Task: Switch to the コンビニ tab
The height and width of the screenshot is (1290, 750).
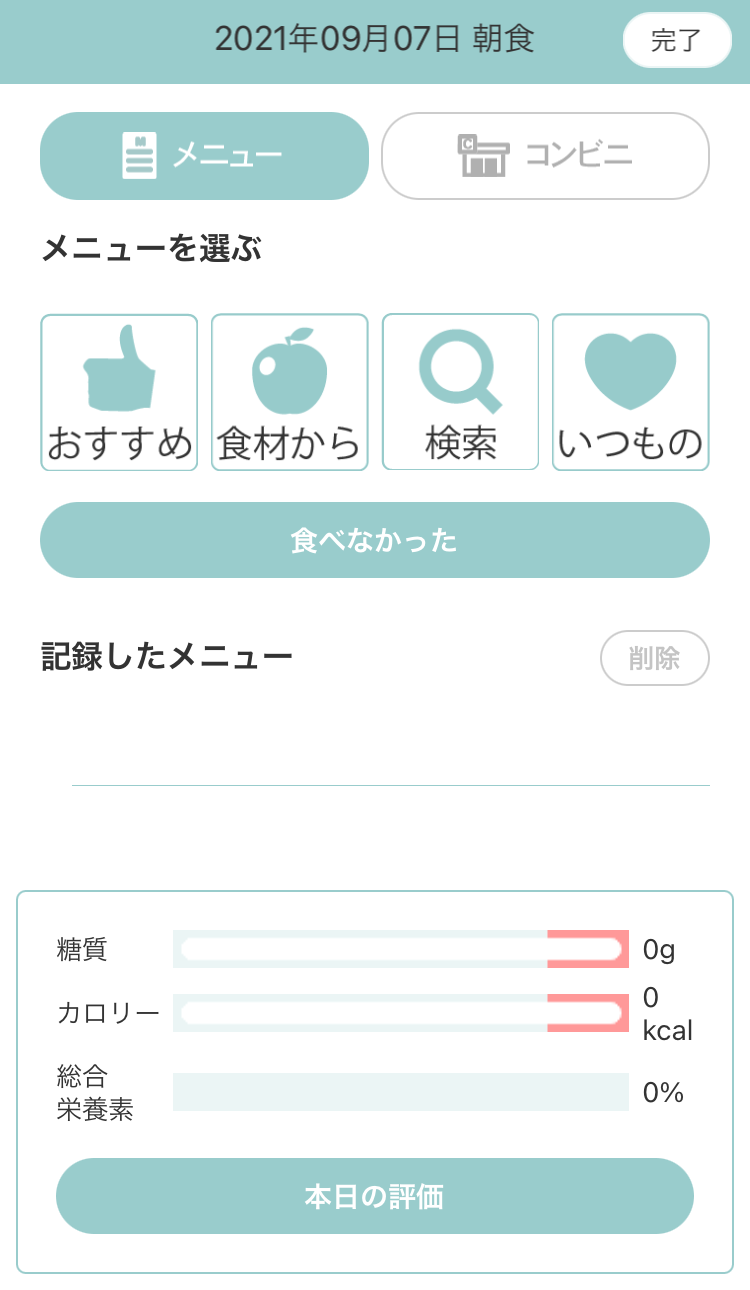Action: coord(545,156)
